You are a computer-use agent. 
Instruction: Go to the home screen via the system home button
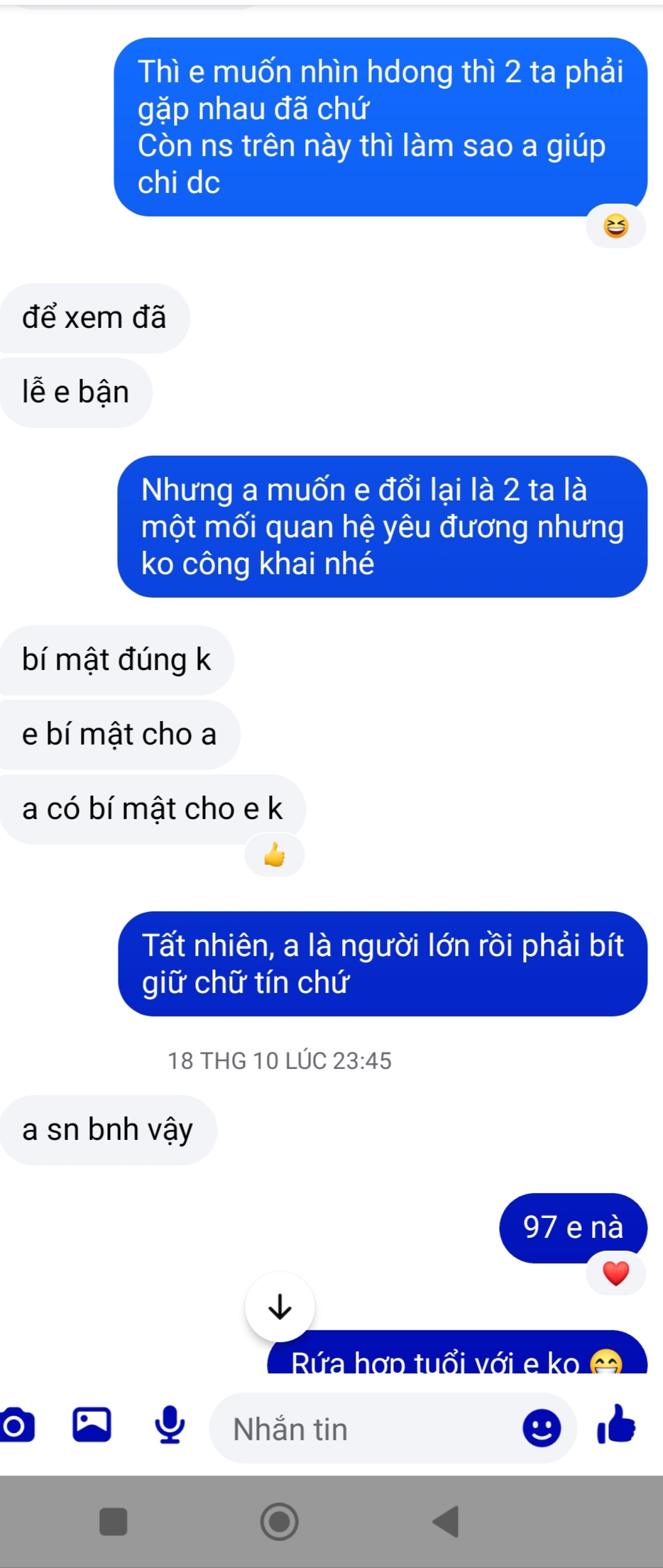(279, 1521)
